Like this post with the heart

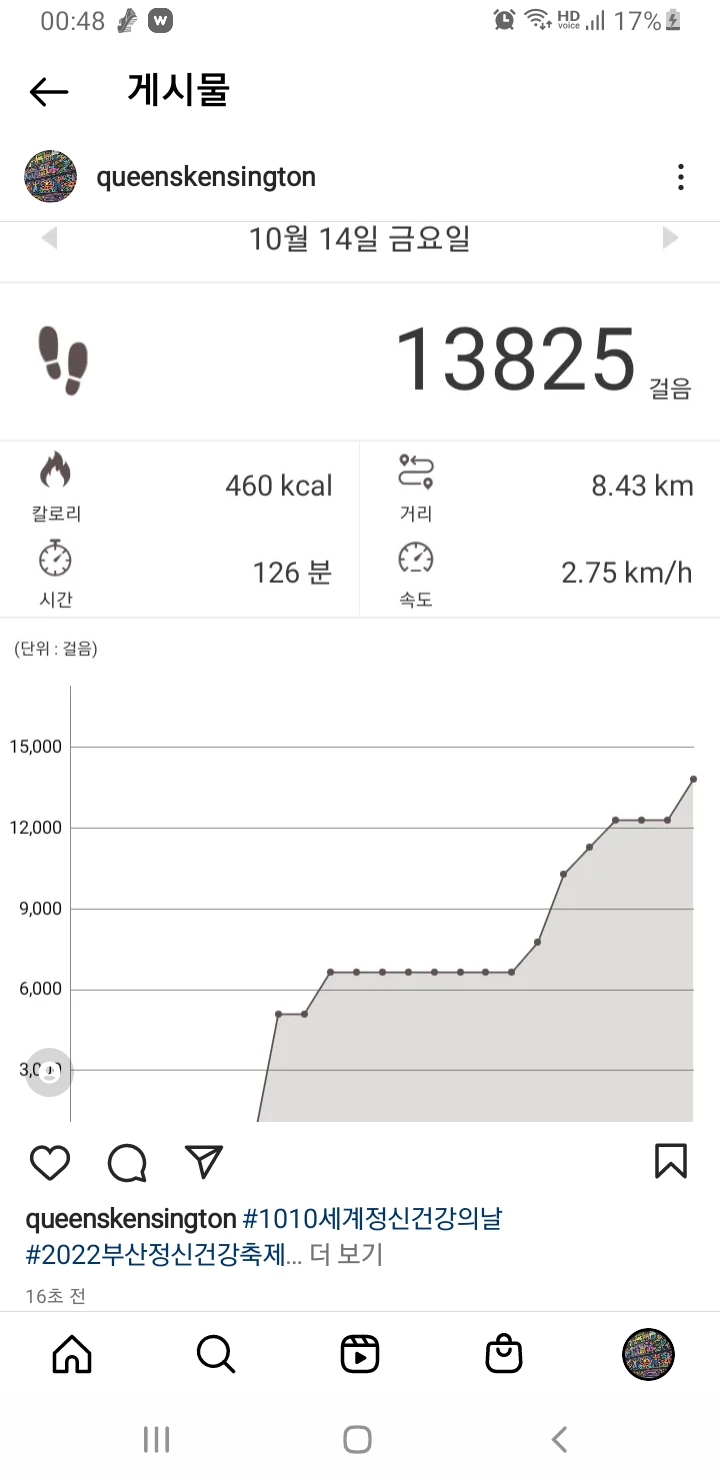[50, 1162]
